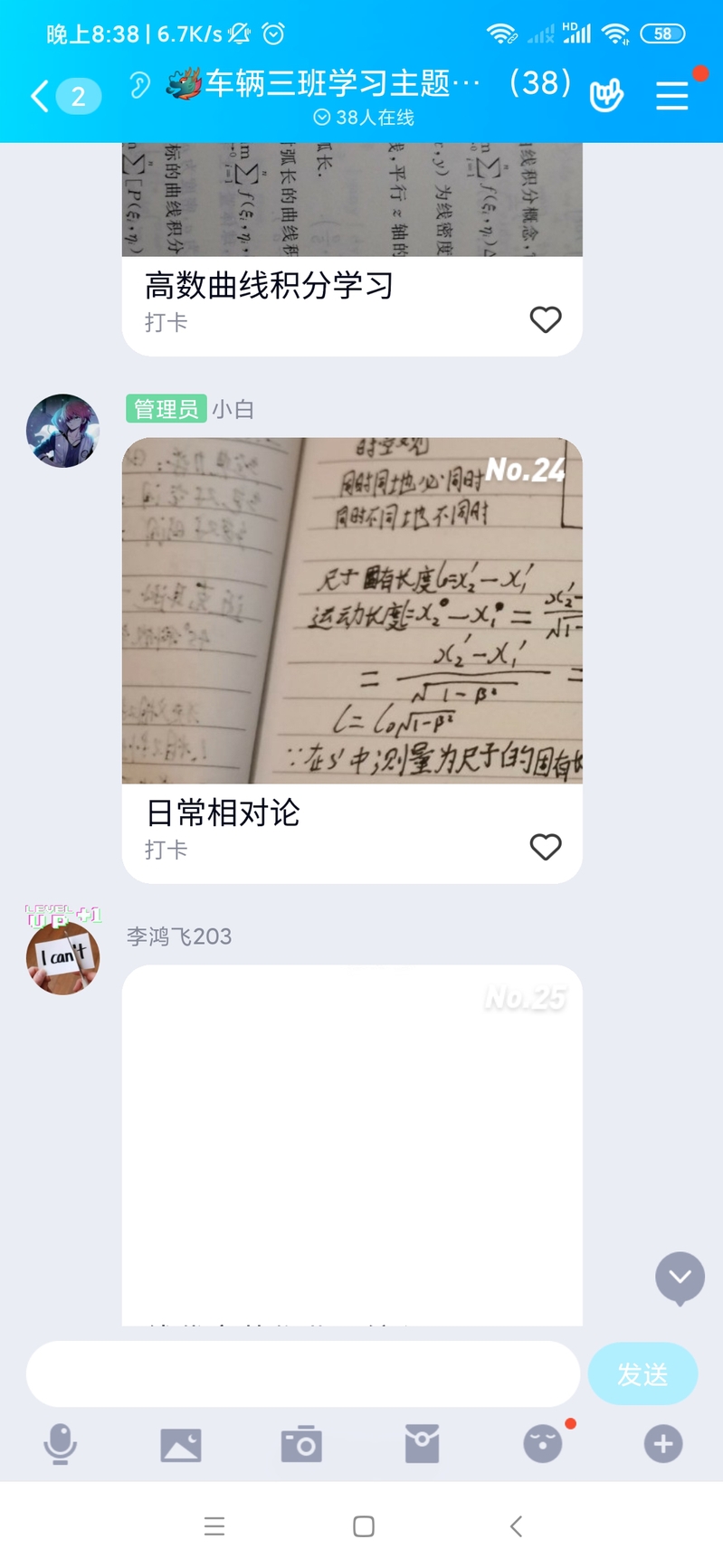The width and height of the screenshot is (723, 1568).
Task: Like the 高数曲线积分学习 check-in card
Action: point(546,319)
